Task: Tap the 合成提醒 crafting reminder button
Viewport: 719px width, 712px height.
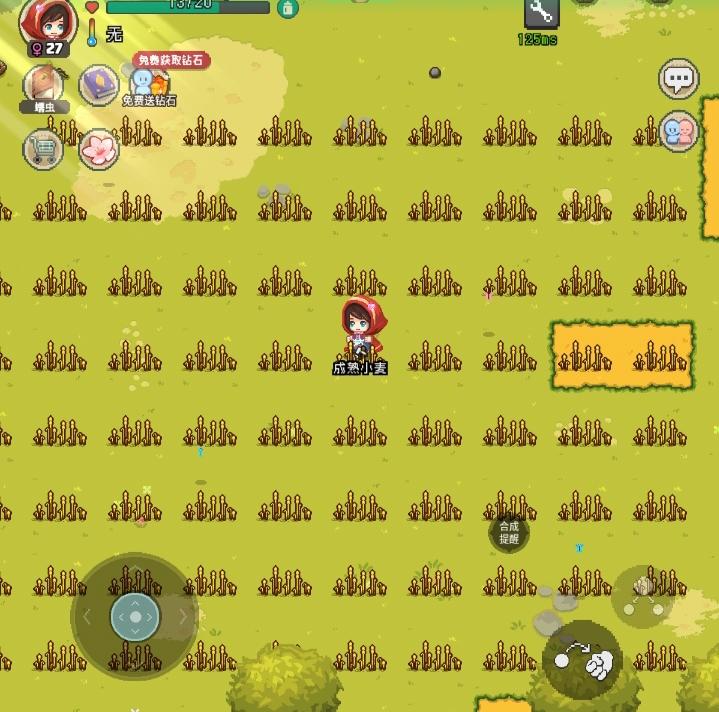Action: [x=509, y=532]
